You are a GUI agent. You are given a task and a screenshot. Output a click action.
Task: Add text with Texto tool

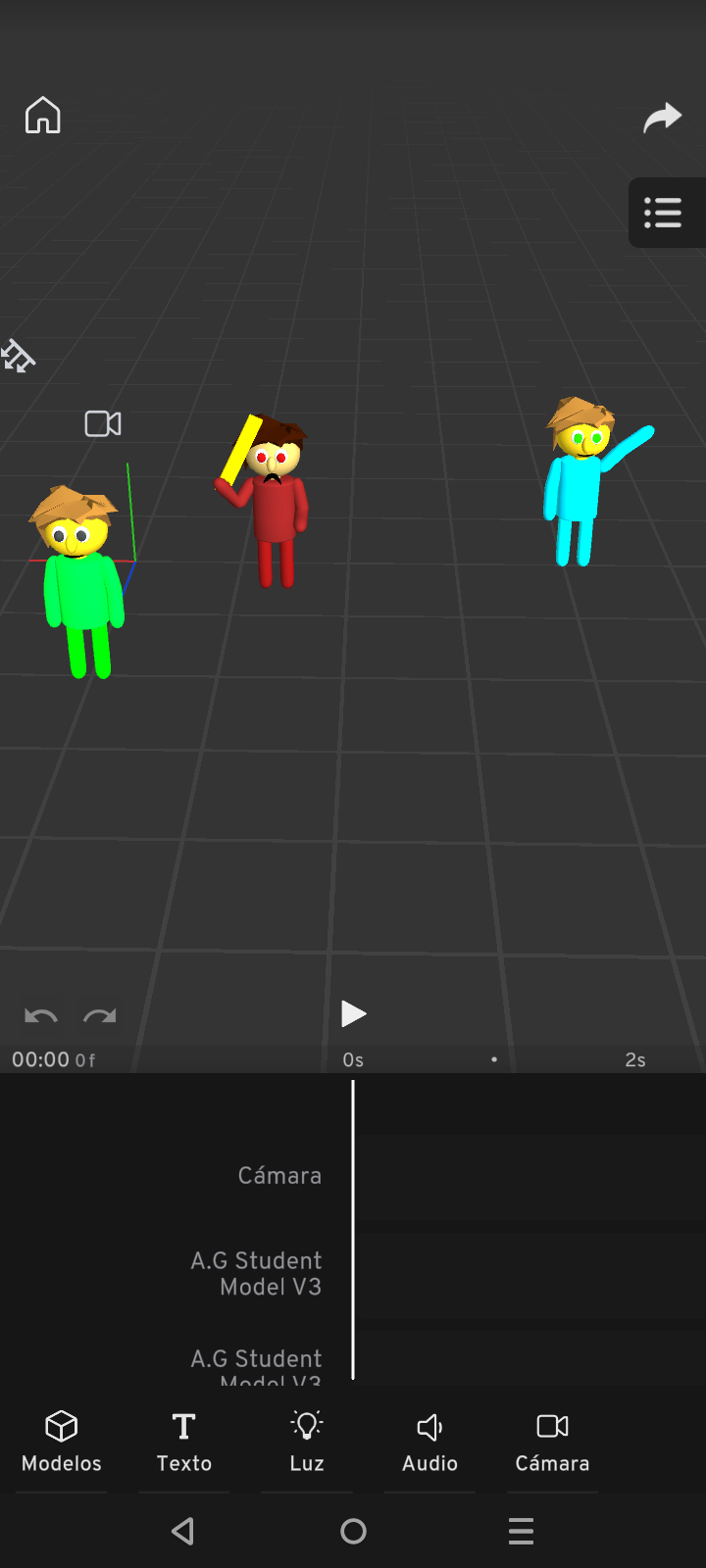tap(183, 1442)
